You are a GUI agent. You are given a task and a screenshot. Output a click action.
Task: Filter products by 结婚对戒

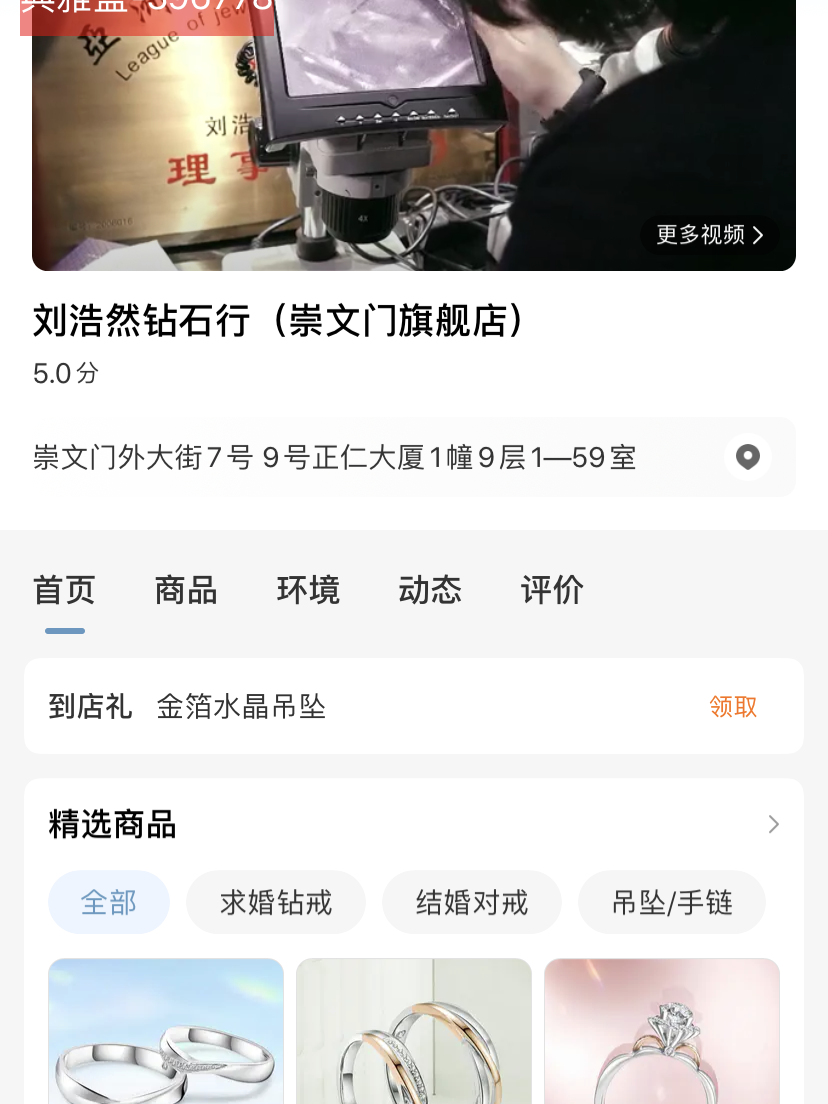point(472,903)
